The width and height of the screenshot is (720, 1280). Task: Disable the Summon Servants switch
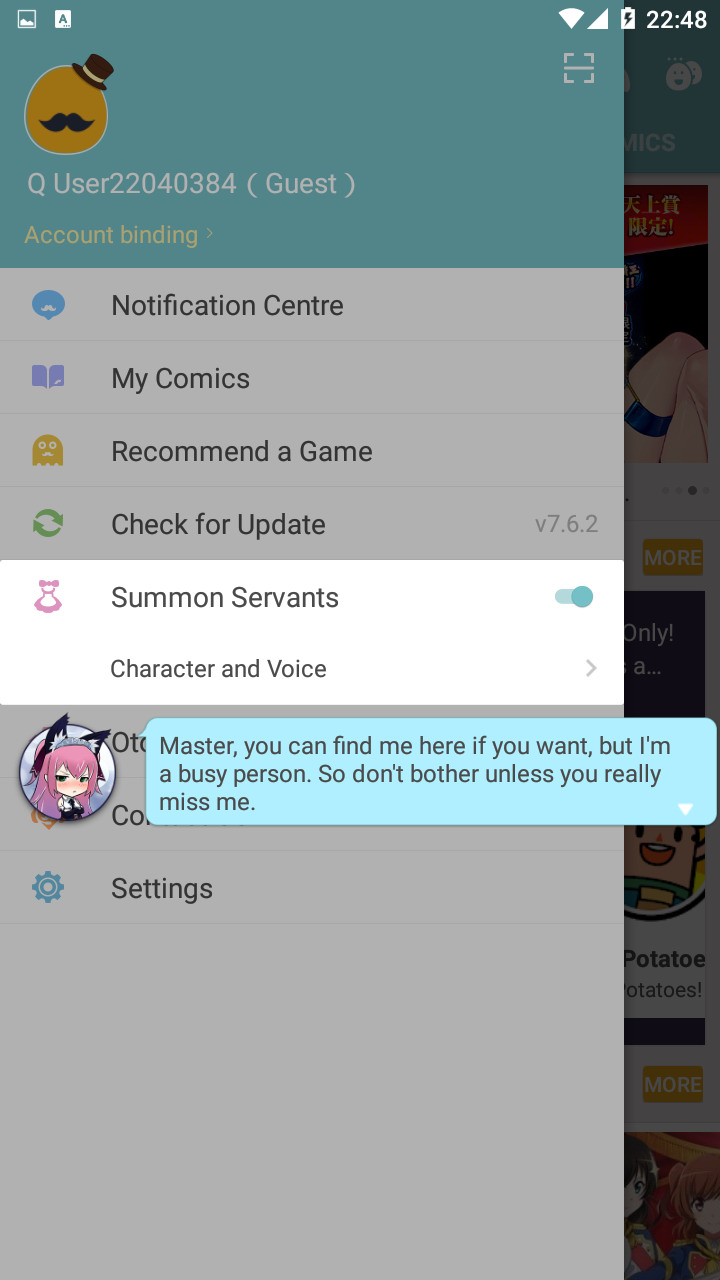[574, 597]
